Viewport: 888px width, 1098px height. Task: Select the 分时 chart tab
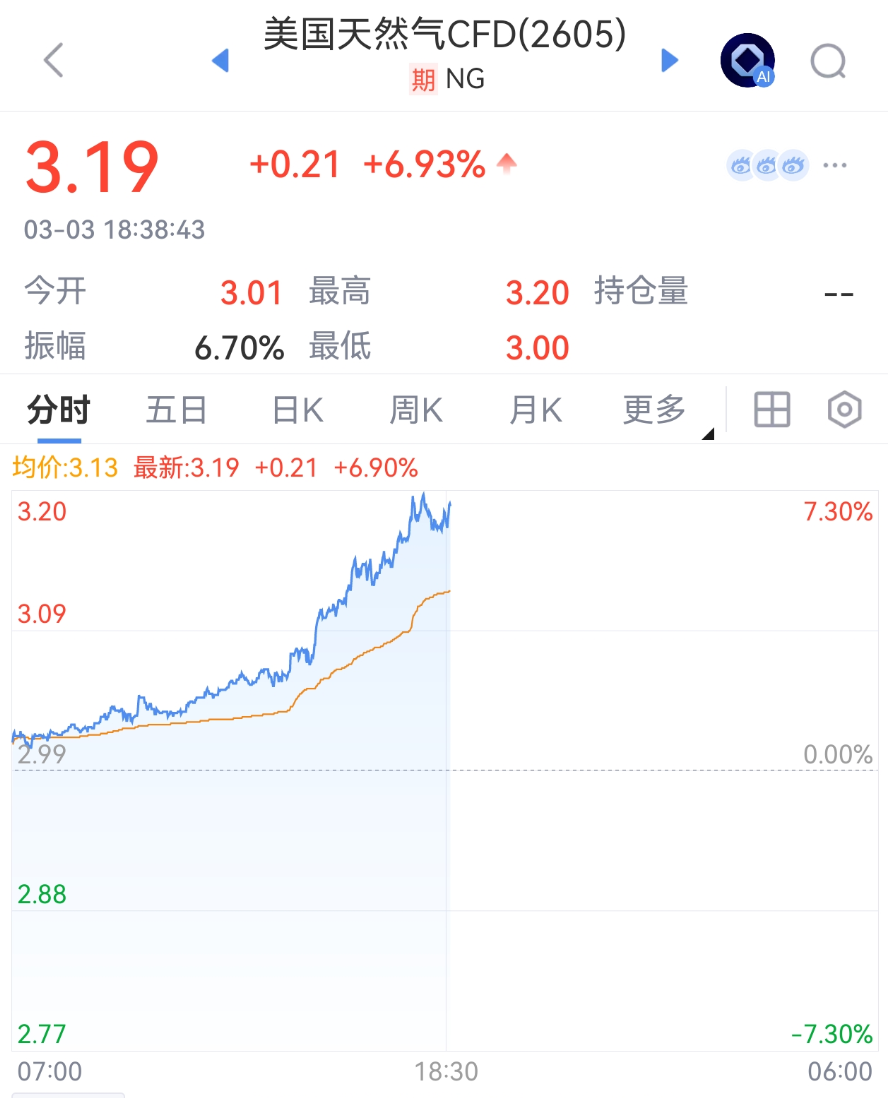click(58, 410)
